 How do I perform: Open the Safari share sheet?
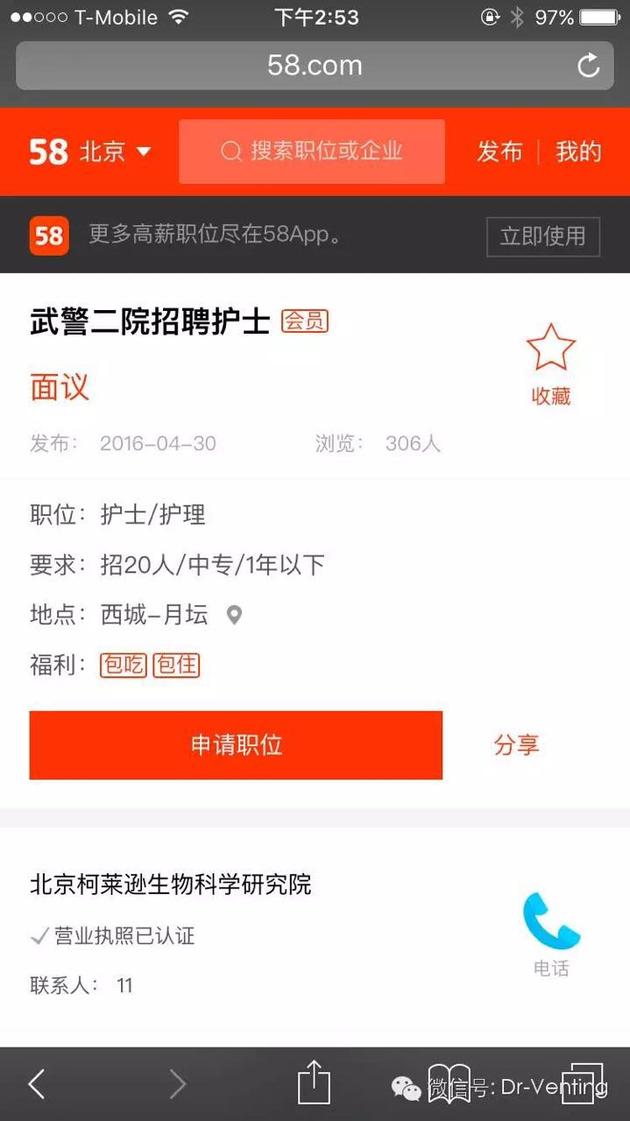(314, 1083)
